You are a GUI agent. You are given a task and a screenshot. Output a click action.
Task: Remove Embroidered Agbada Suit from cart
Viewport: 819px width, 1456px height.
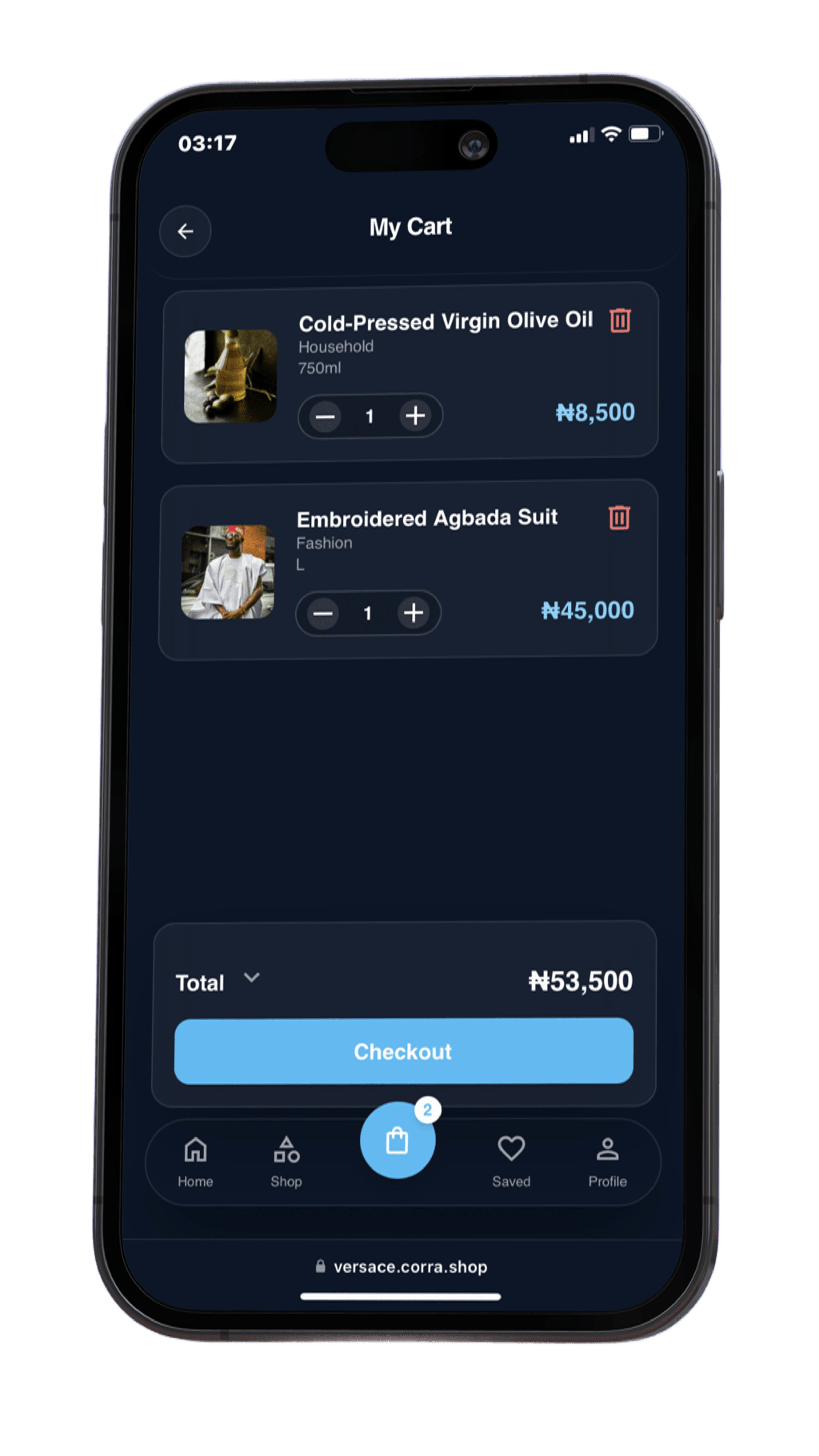coord(619,517)
